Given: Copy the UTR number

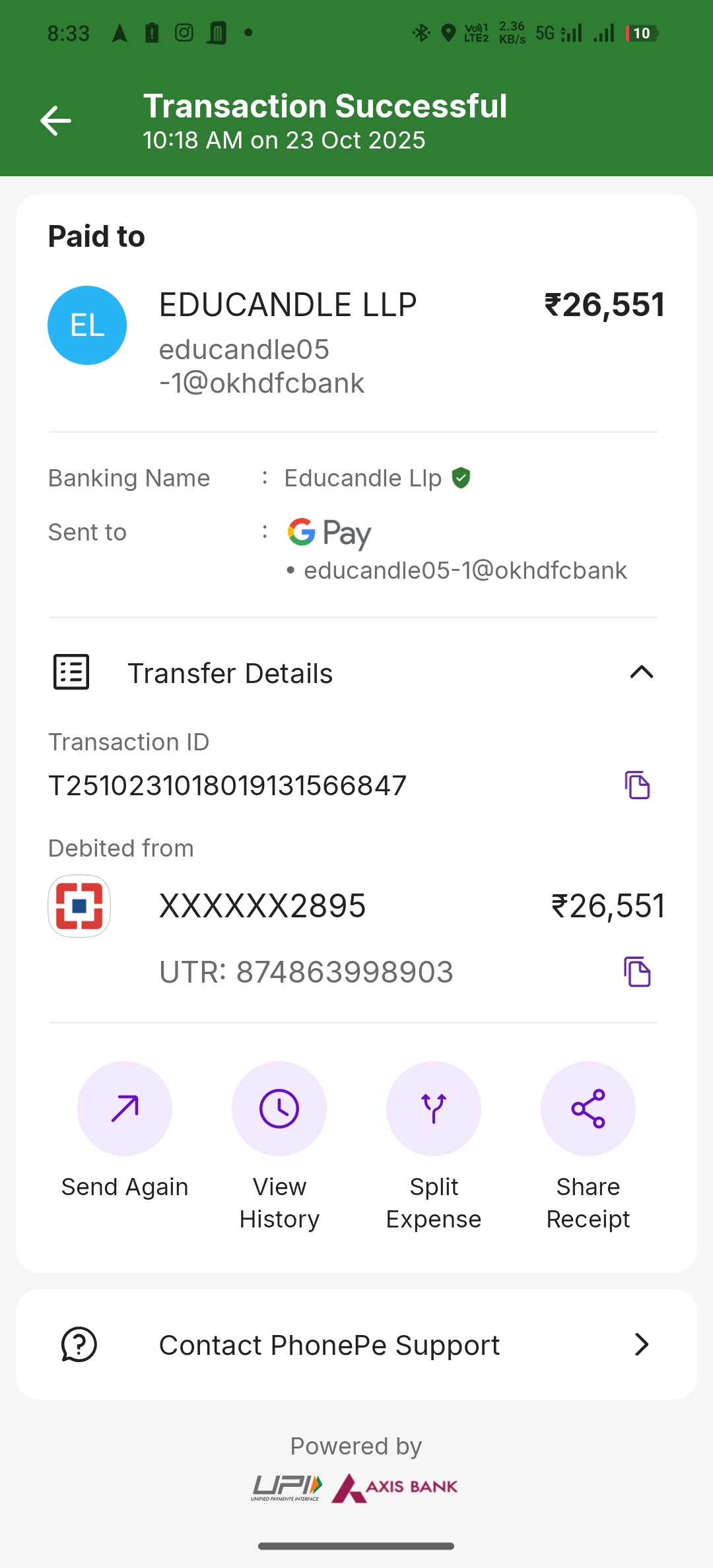Looking at the screenshot, I should point(637,972).
